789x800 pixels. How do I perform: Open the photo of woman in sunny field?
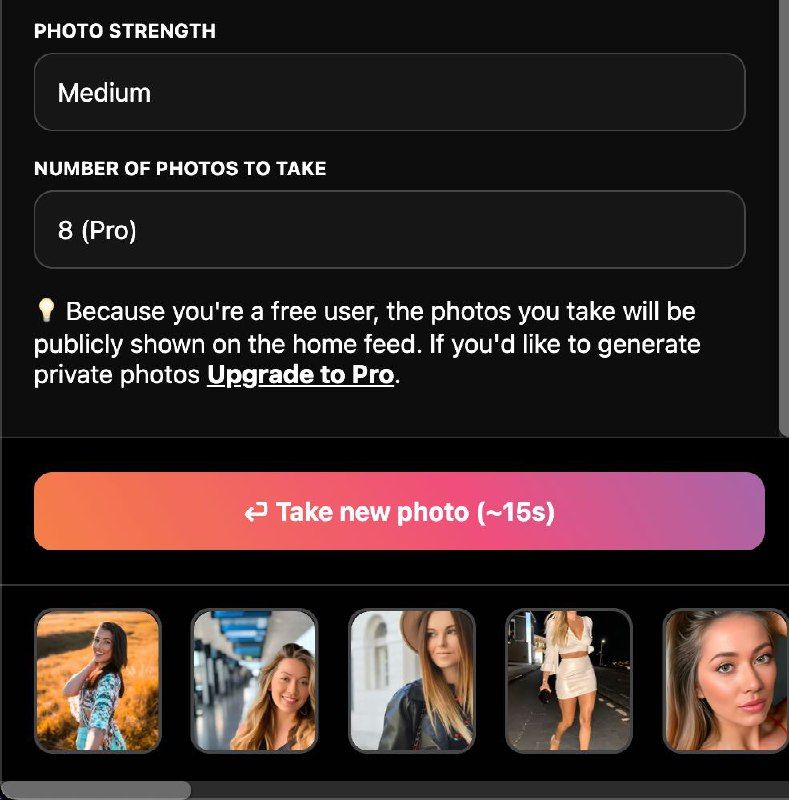(97, 680)
